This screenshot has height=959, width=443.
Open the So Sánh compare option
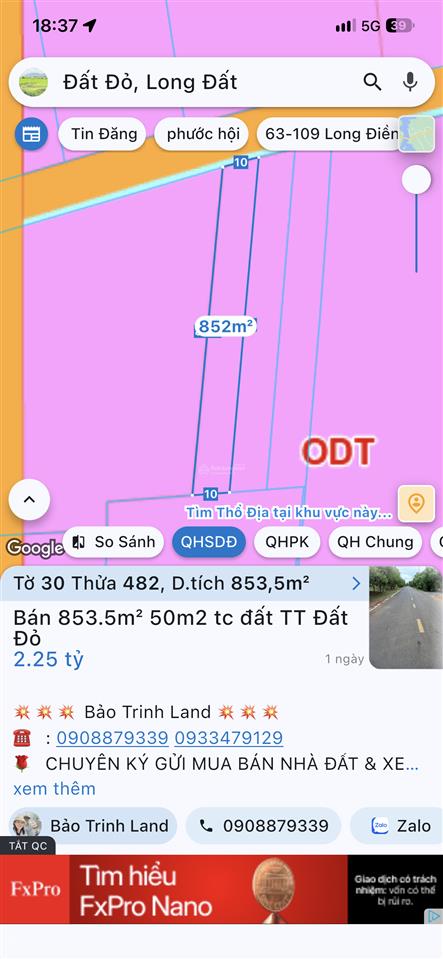pos(113,542)
